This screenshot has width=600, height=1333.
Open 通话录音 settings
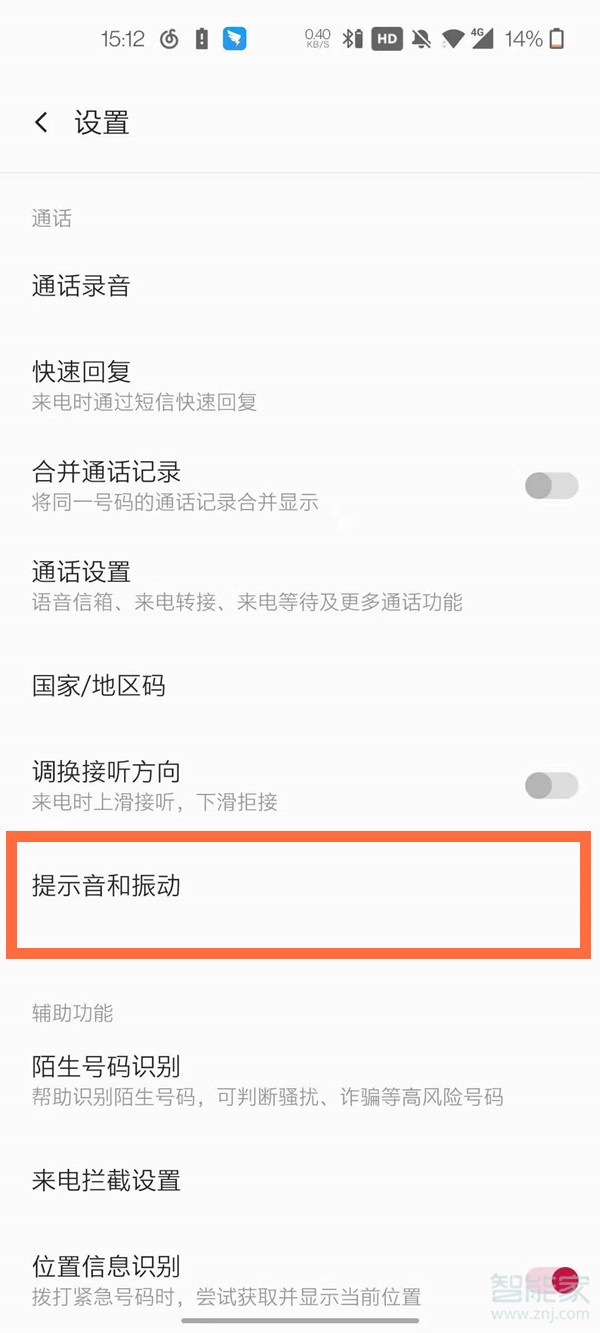click(82, 286)
